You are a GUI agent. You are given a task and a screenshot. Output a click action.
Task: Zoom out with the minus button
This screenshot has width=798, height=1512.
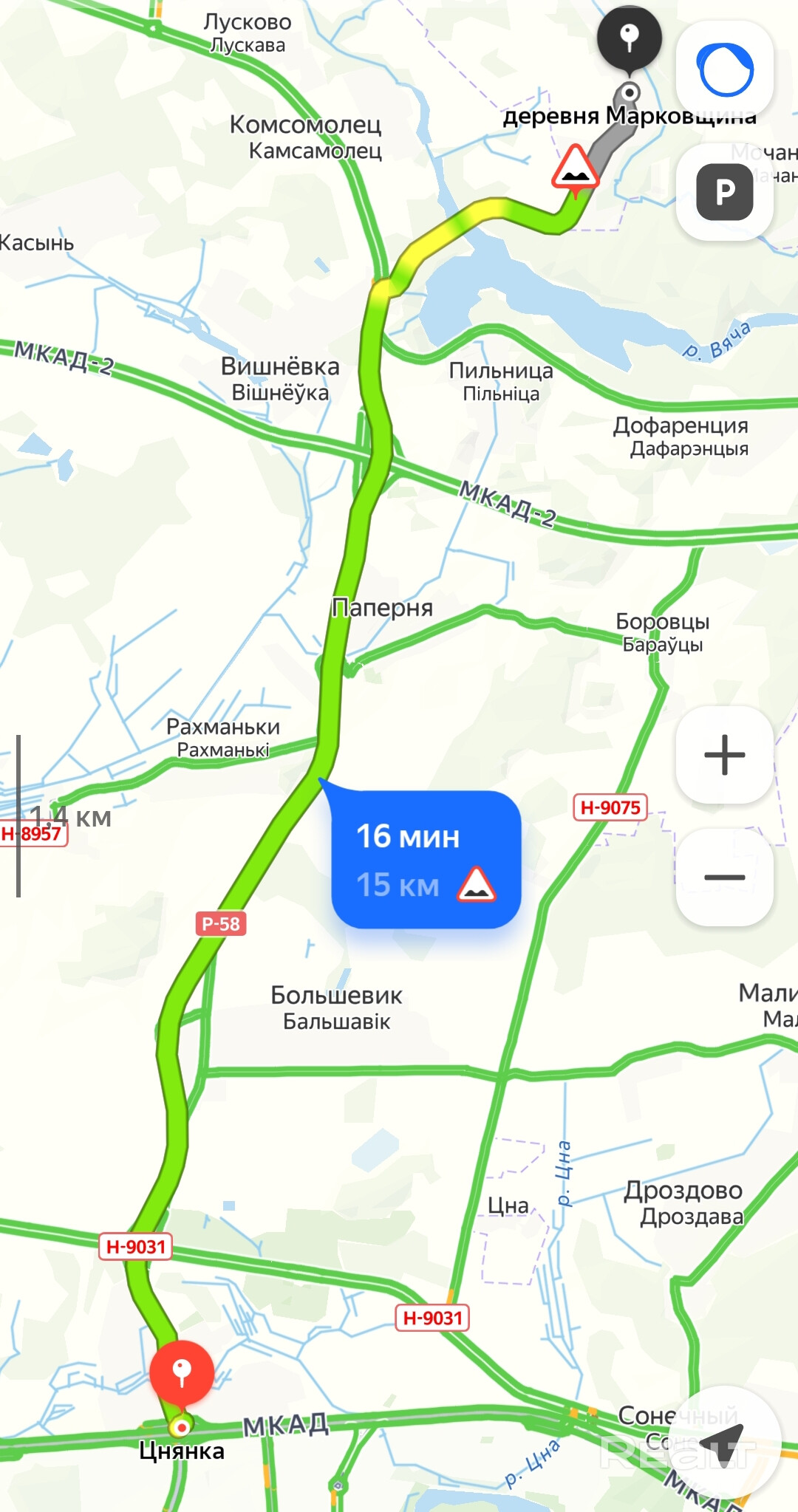coord(725,878)
